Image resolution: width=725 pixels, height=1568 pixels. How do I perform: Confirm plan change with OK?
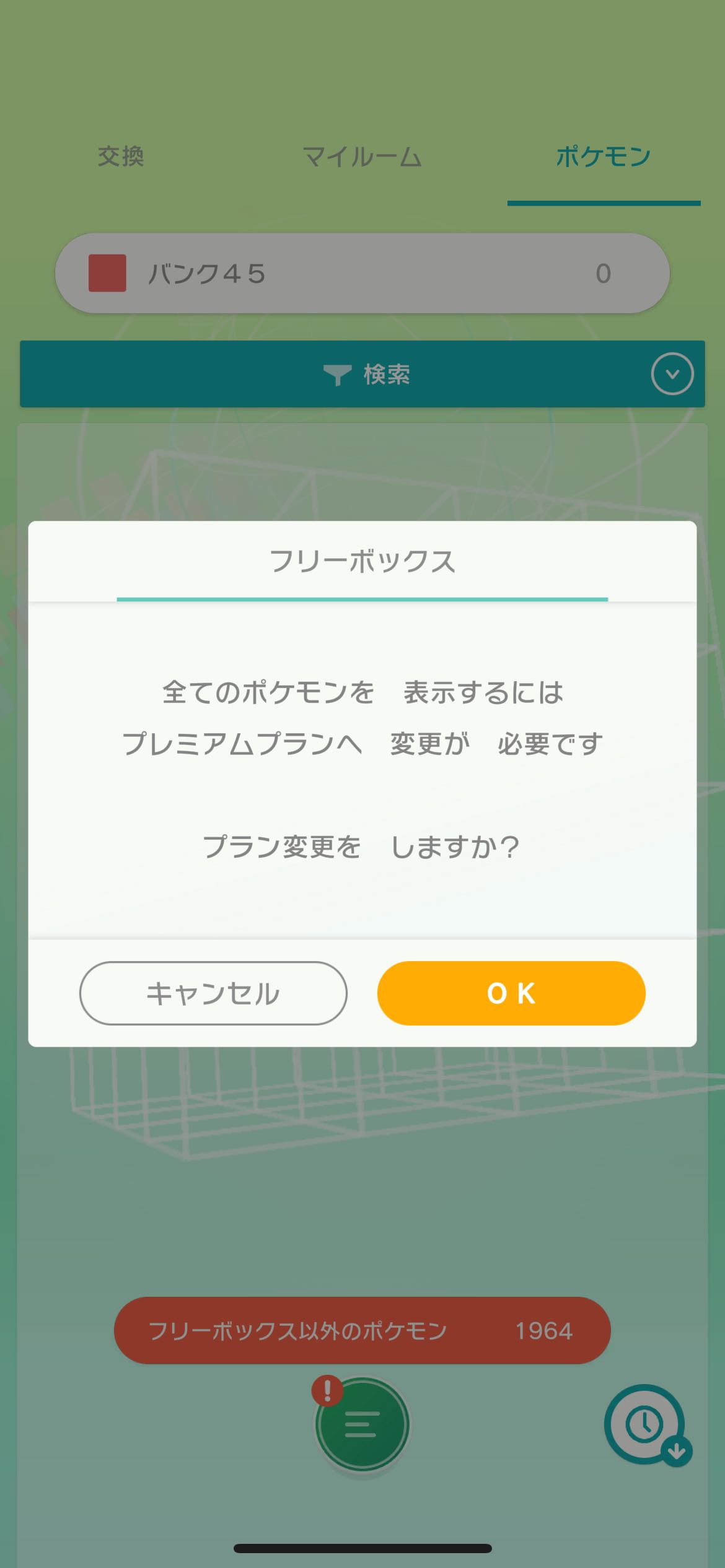click(511, 993)
